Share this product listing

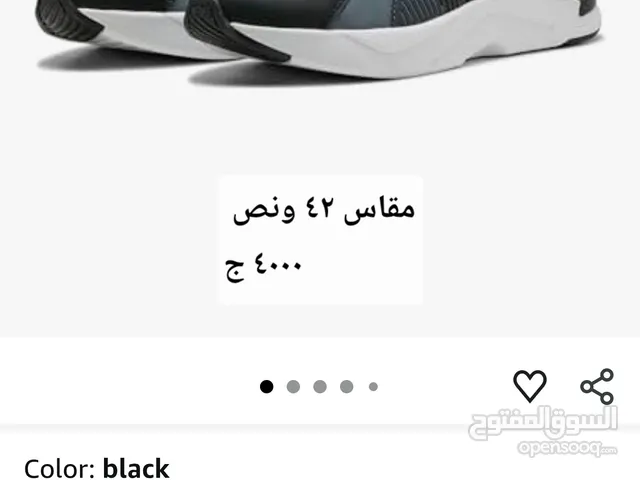click(596, 385)
